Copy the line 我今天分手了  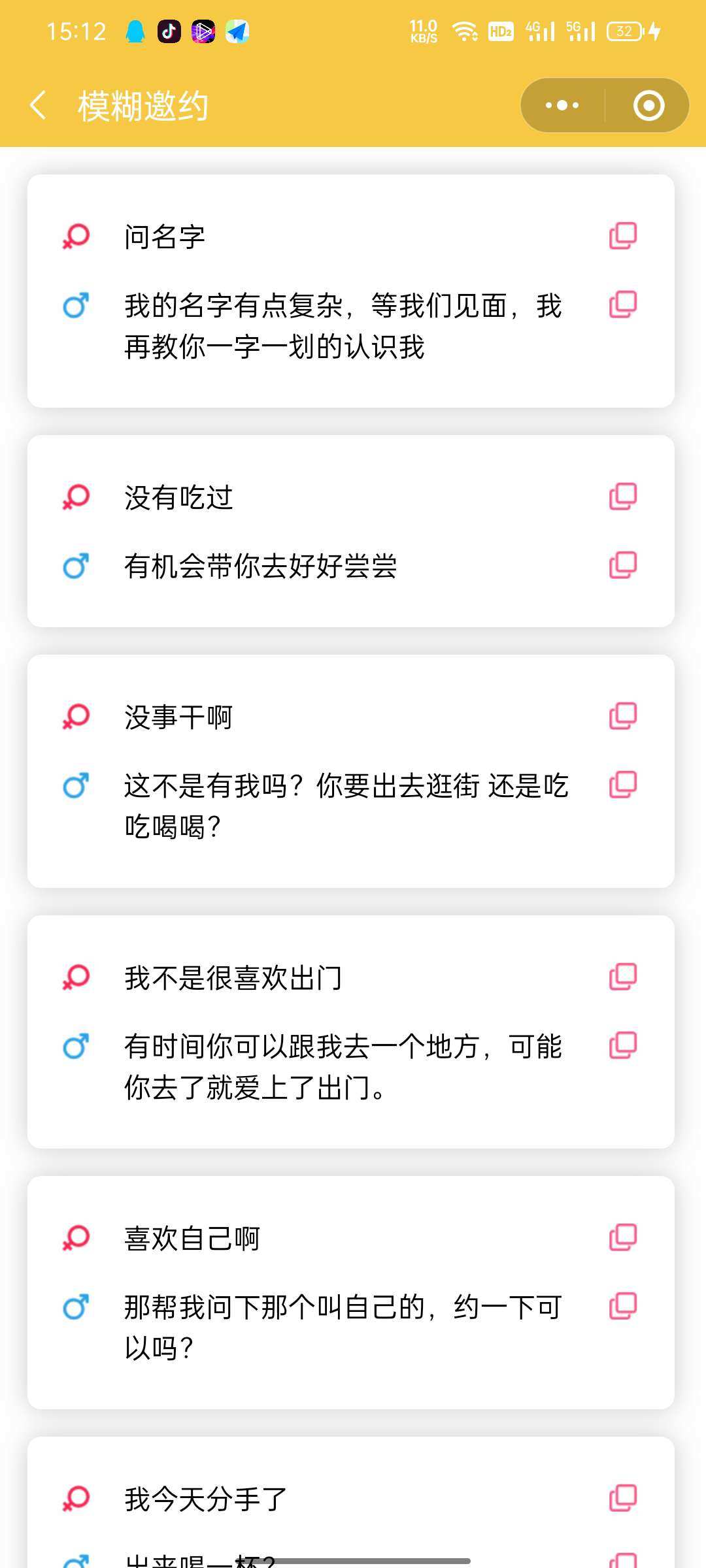pos(623,1498)
